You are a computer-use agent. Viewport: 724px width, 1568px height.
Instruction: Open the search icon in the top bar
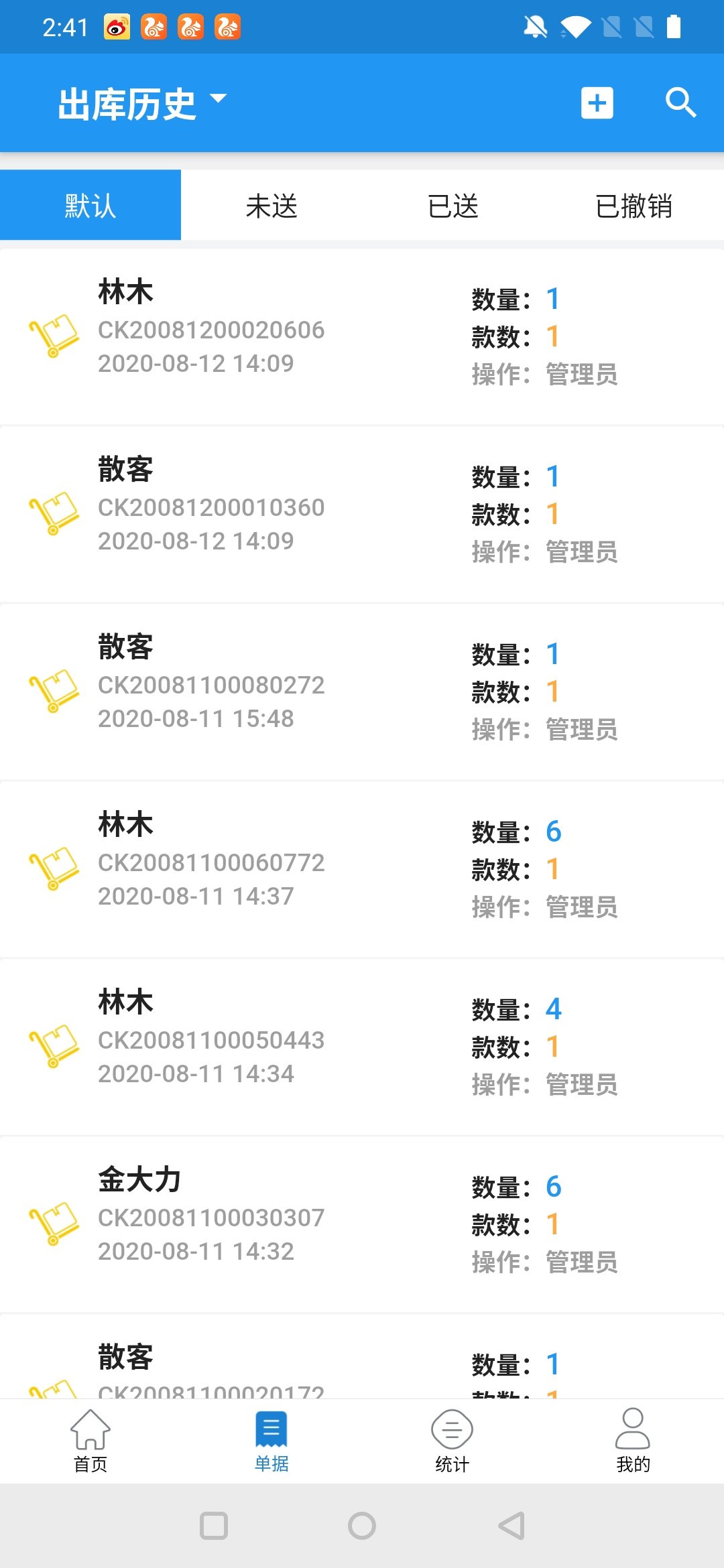pos(680,103)
